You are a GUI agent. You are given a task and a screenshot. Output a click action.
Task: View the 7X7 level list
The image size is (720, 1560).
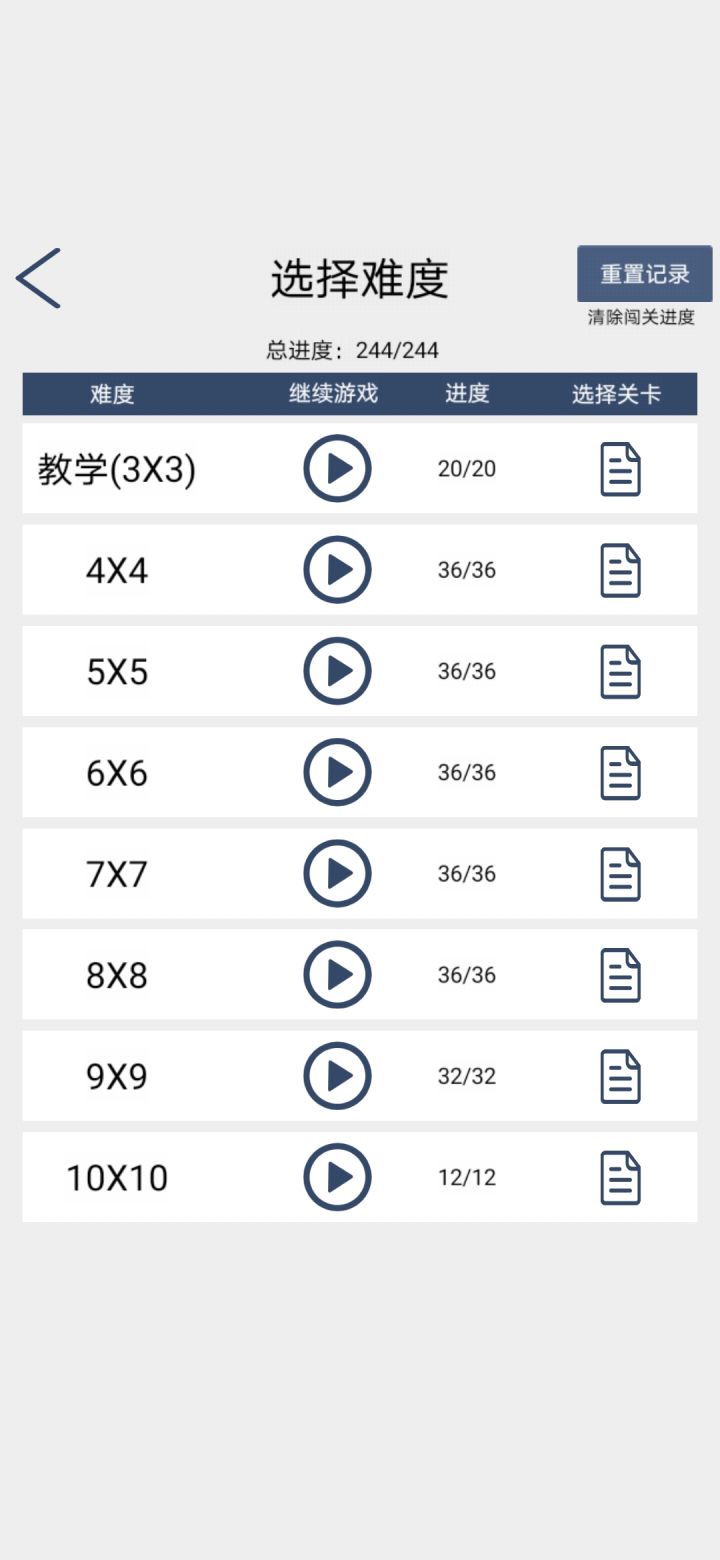point(620,874)
